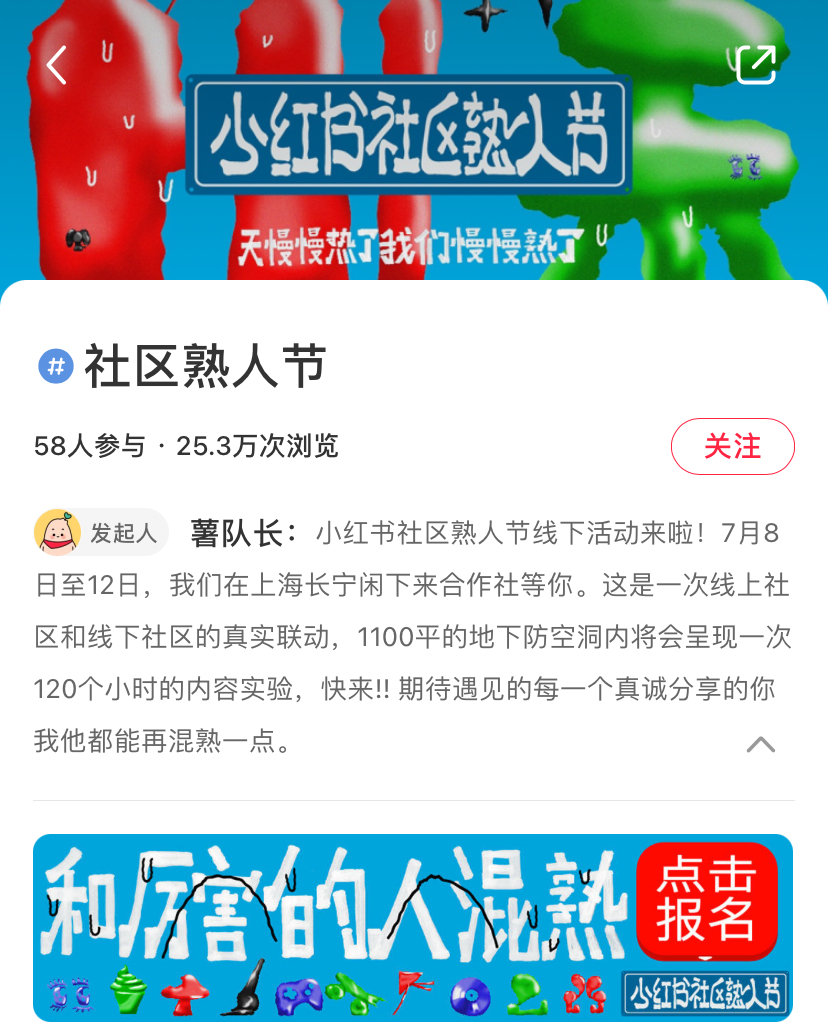Share this topic page
This screenshot has width=828, height=1028.
click(755, 65)
